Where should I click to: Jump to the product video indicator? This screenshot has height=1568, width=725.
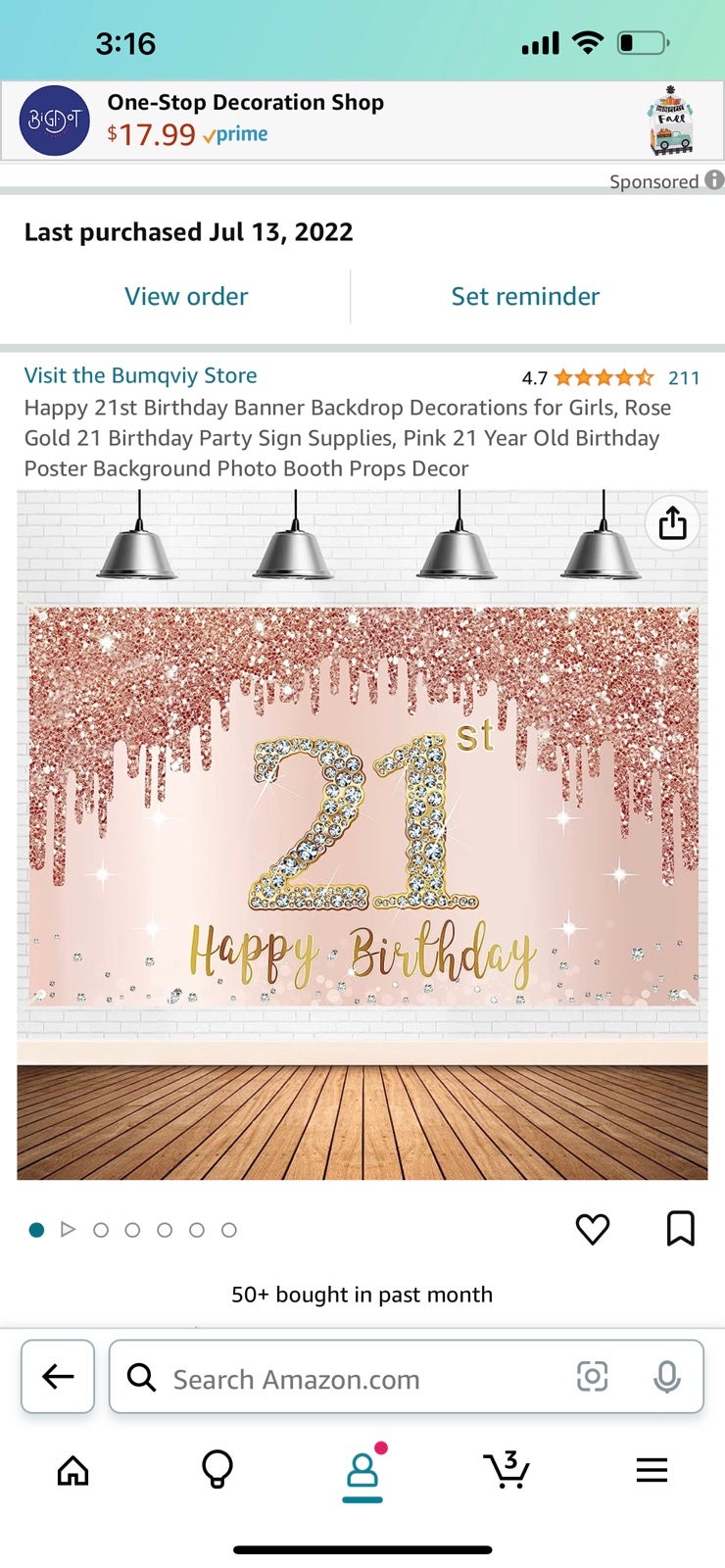(68, 1229)
